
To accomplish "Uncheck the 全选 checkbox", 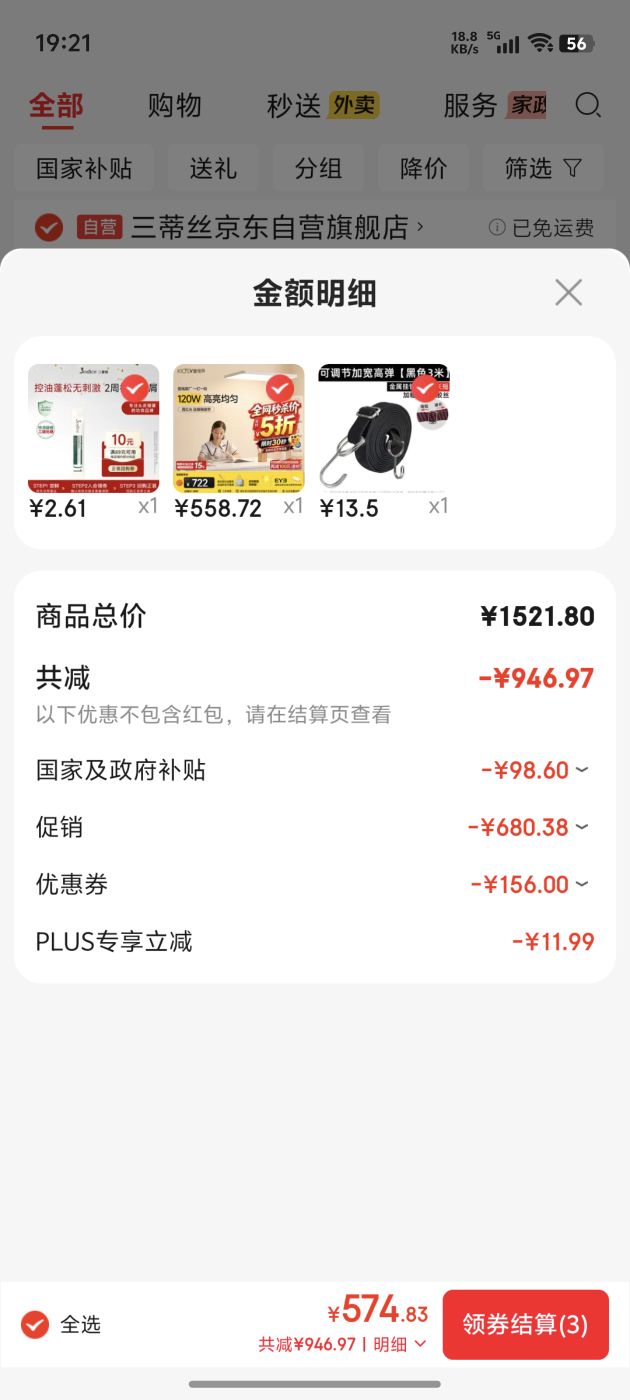I will 35,1324.
